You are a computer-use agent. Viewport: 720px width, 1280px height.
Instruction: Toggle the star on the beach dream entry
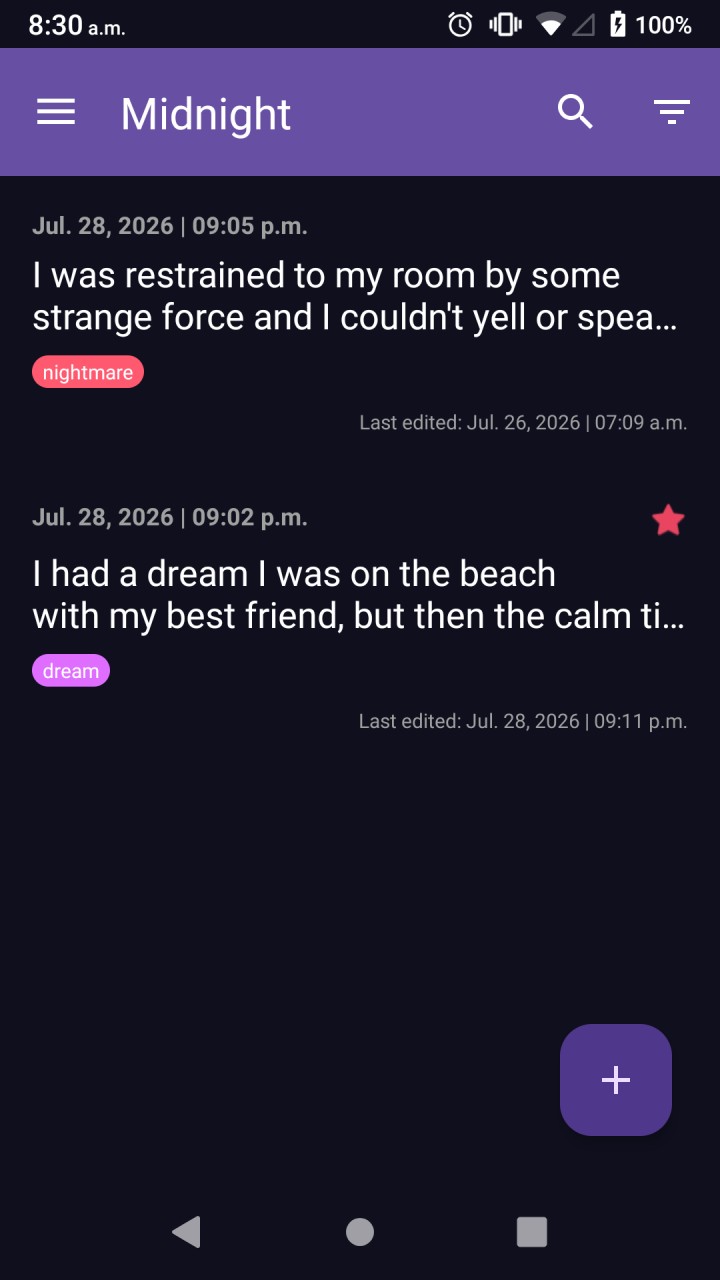[668, 520]
